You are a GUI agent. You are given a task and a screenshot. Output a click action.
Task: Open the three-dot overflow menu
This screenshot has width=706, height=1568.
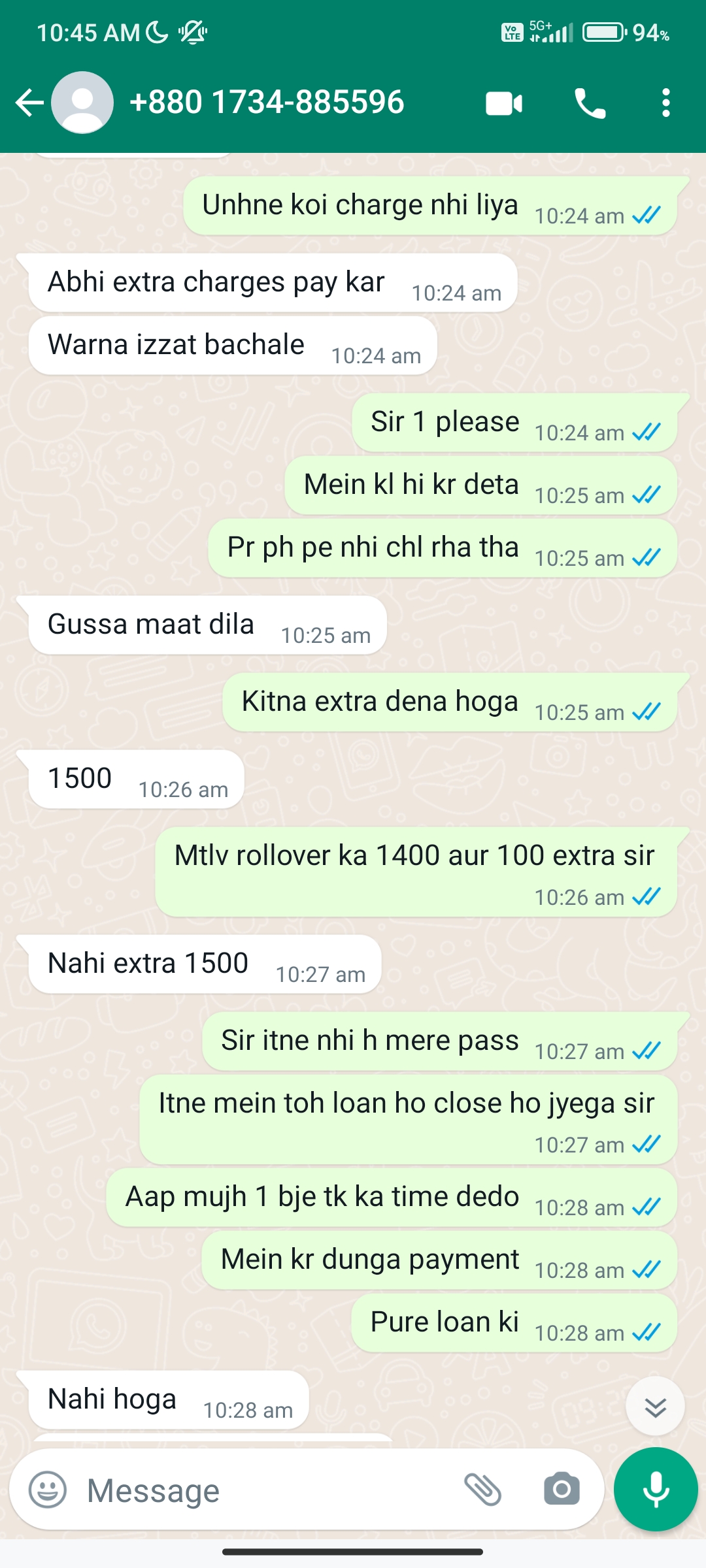tap(665, 103)
